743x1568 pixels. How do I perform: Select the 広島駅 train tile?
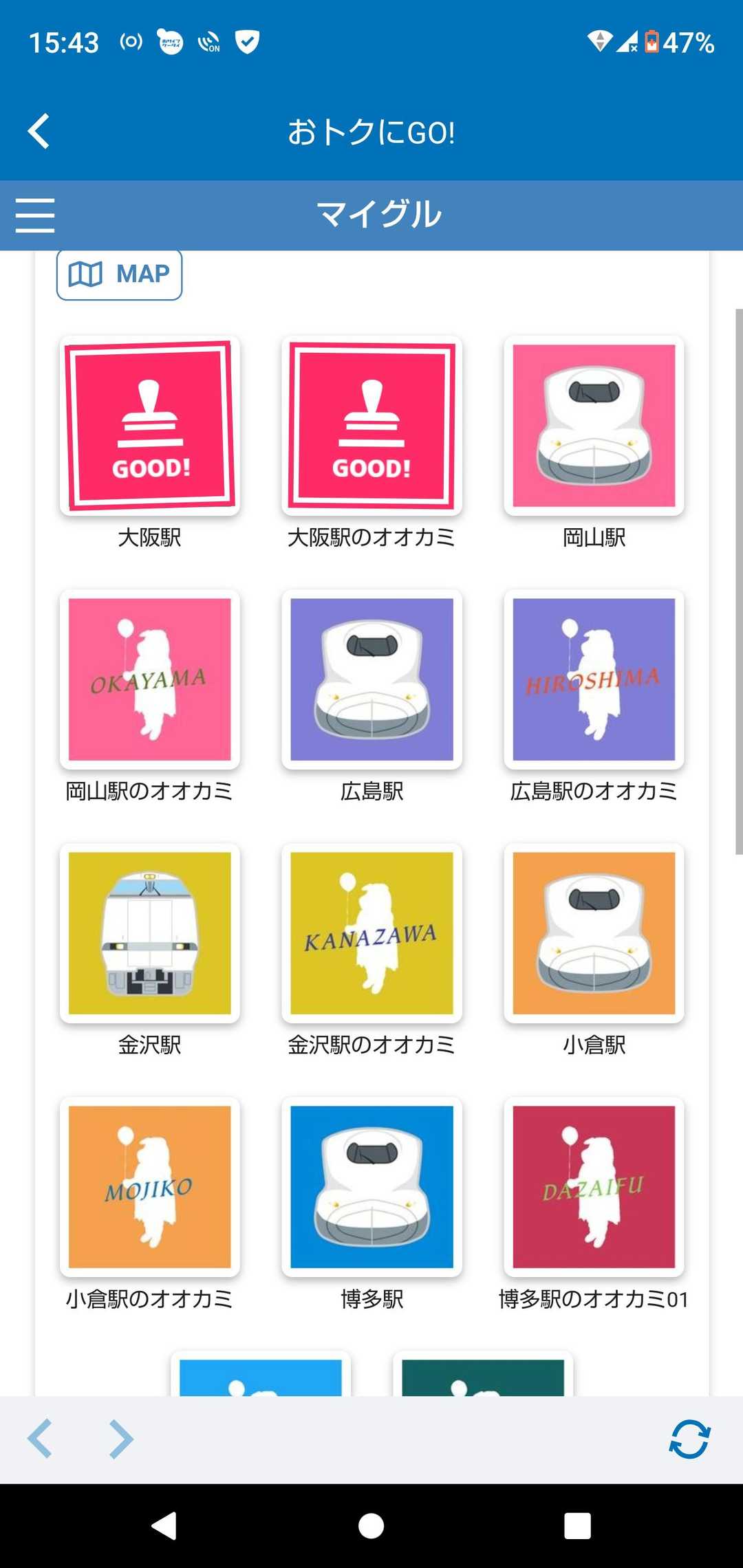[x=371, y=679]
